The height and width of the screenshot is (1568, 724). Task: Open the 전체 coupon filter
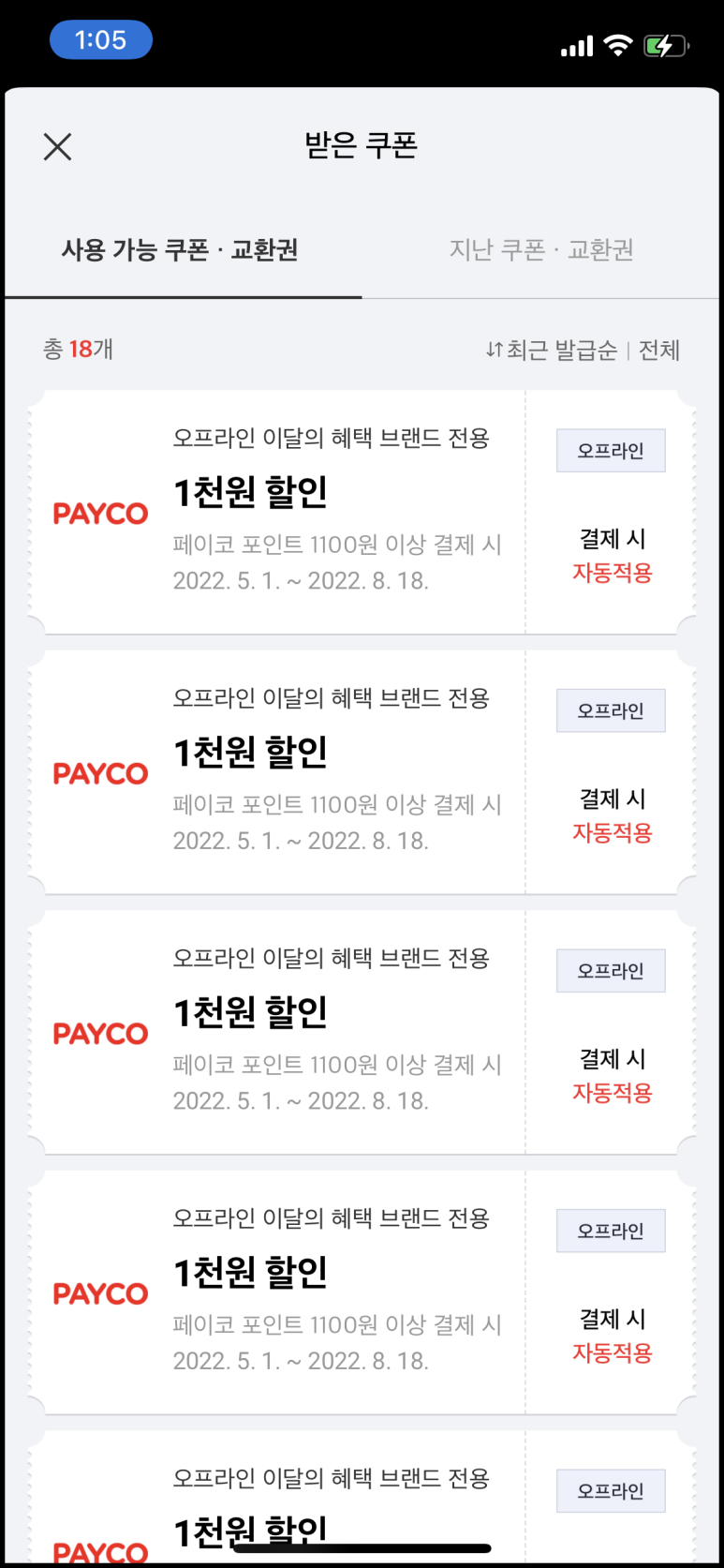tap(659, 351)
